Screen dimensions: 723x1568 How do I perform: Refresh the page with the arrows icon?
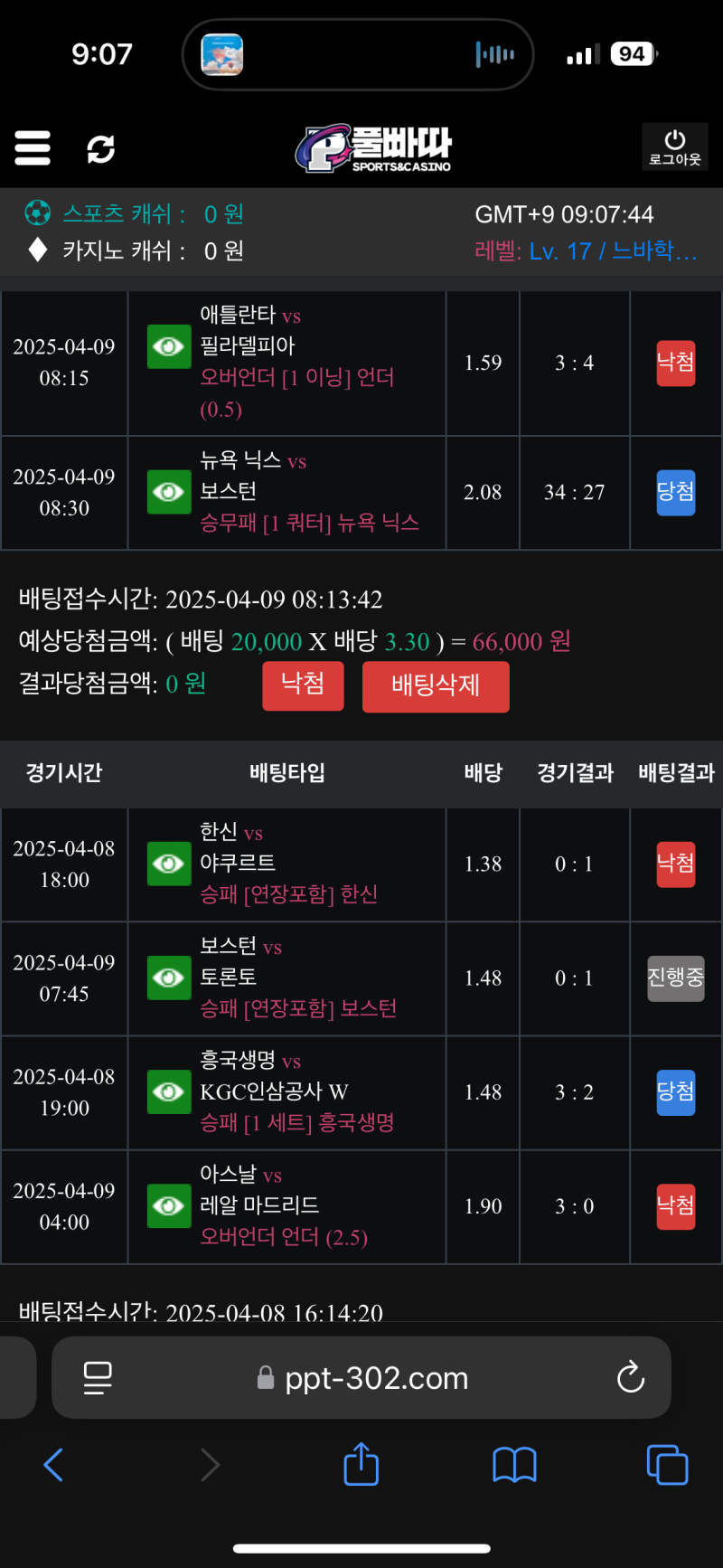point(100,148)
